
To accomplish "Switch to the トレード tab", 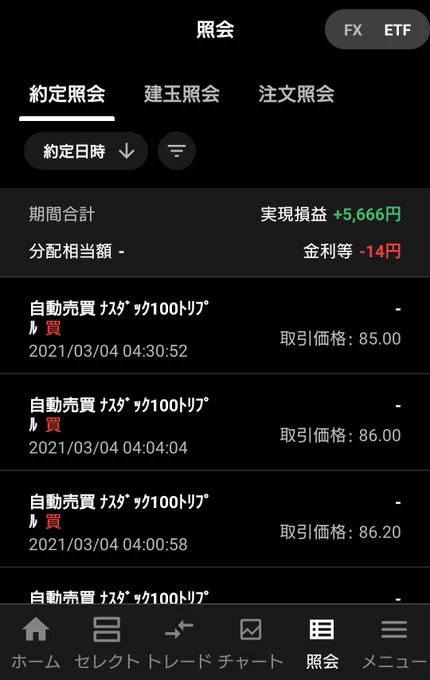I will coord(179,644).
